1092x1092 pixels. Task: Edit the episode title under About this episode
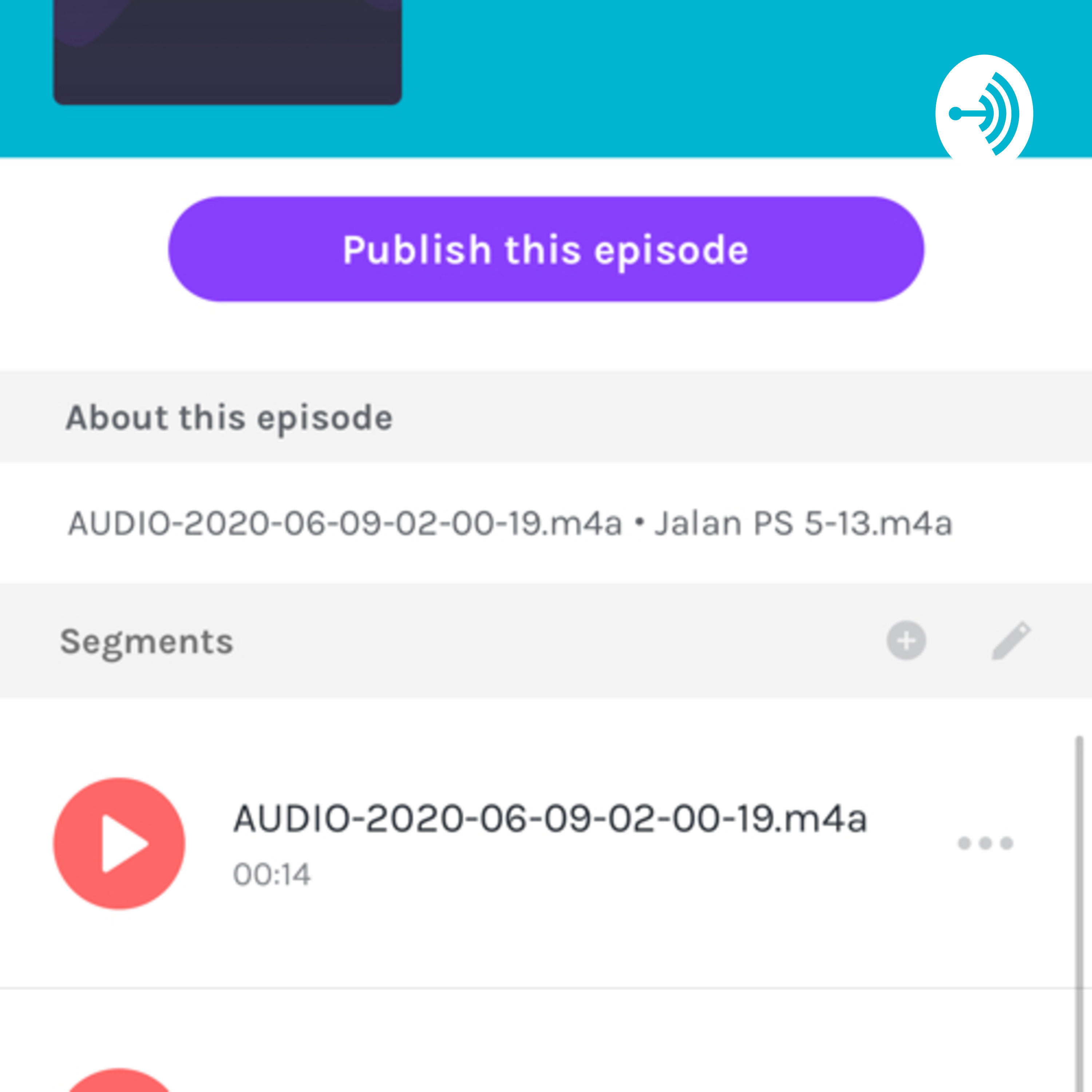coord(510,523)
